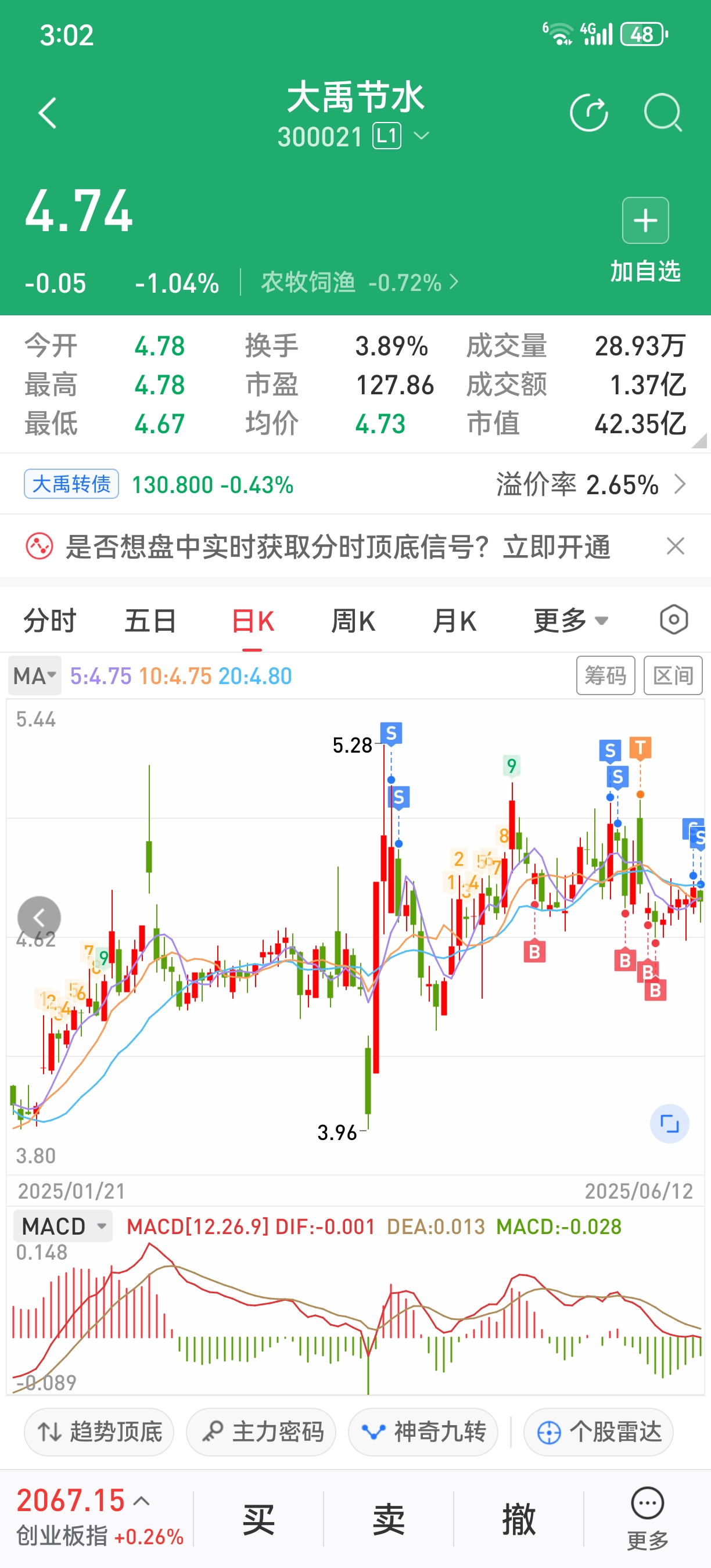
Task: Open the 农牧饲渔 sector link
Action: point(359,282)
